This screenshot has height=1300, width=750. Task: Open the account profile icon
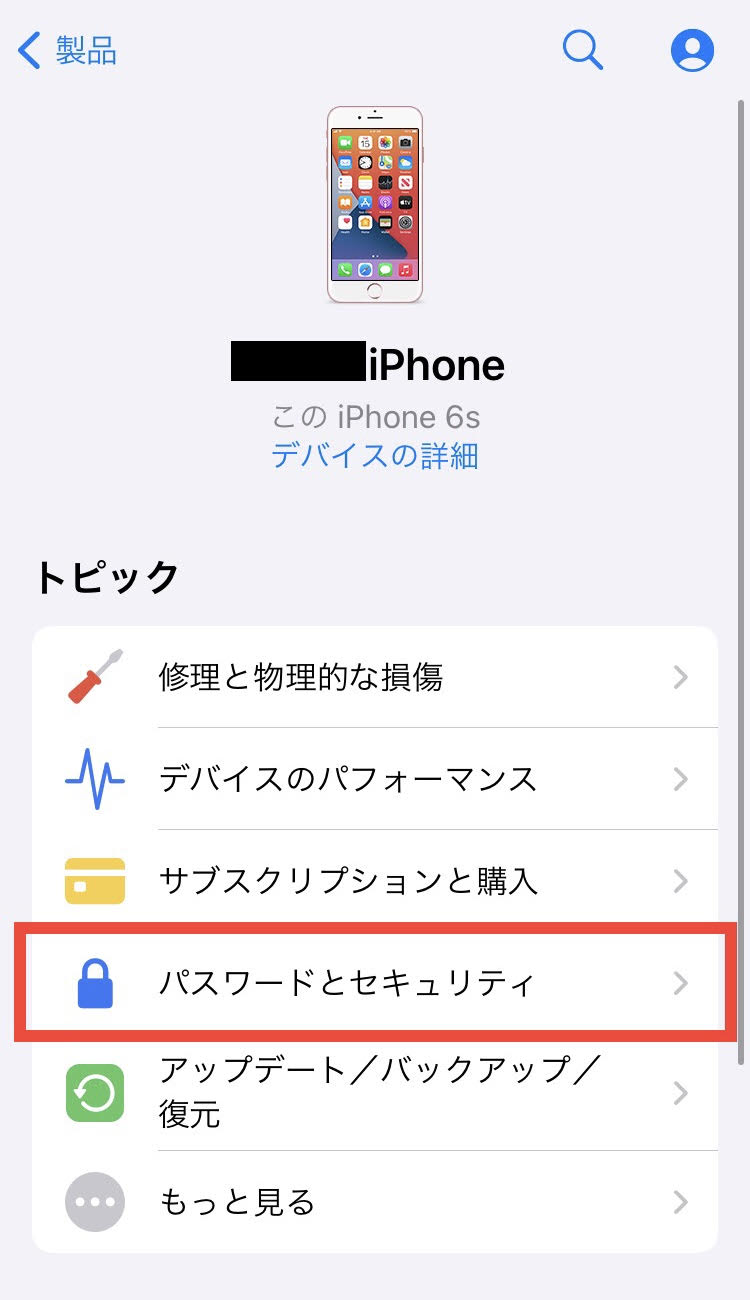click(692, 50)
